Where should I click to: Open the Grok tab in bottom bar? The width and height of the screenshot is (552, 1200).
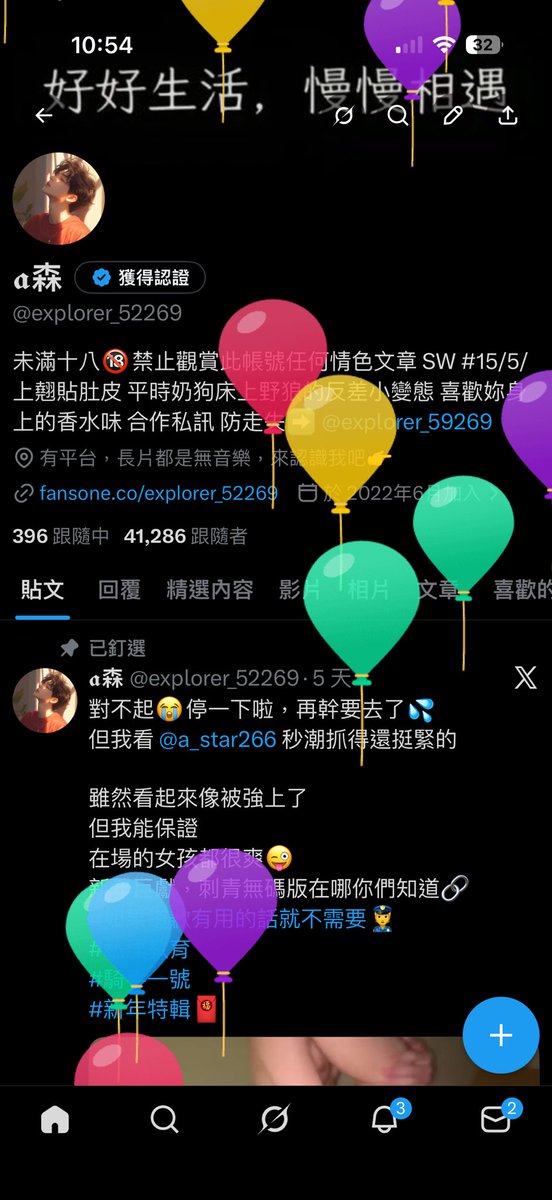click(274, 1119)
